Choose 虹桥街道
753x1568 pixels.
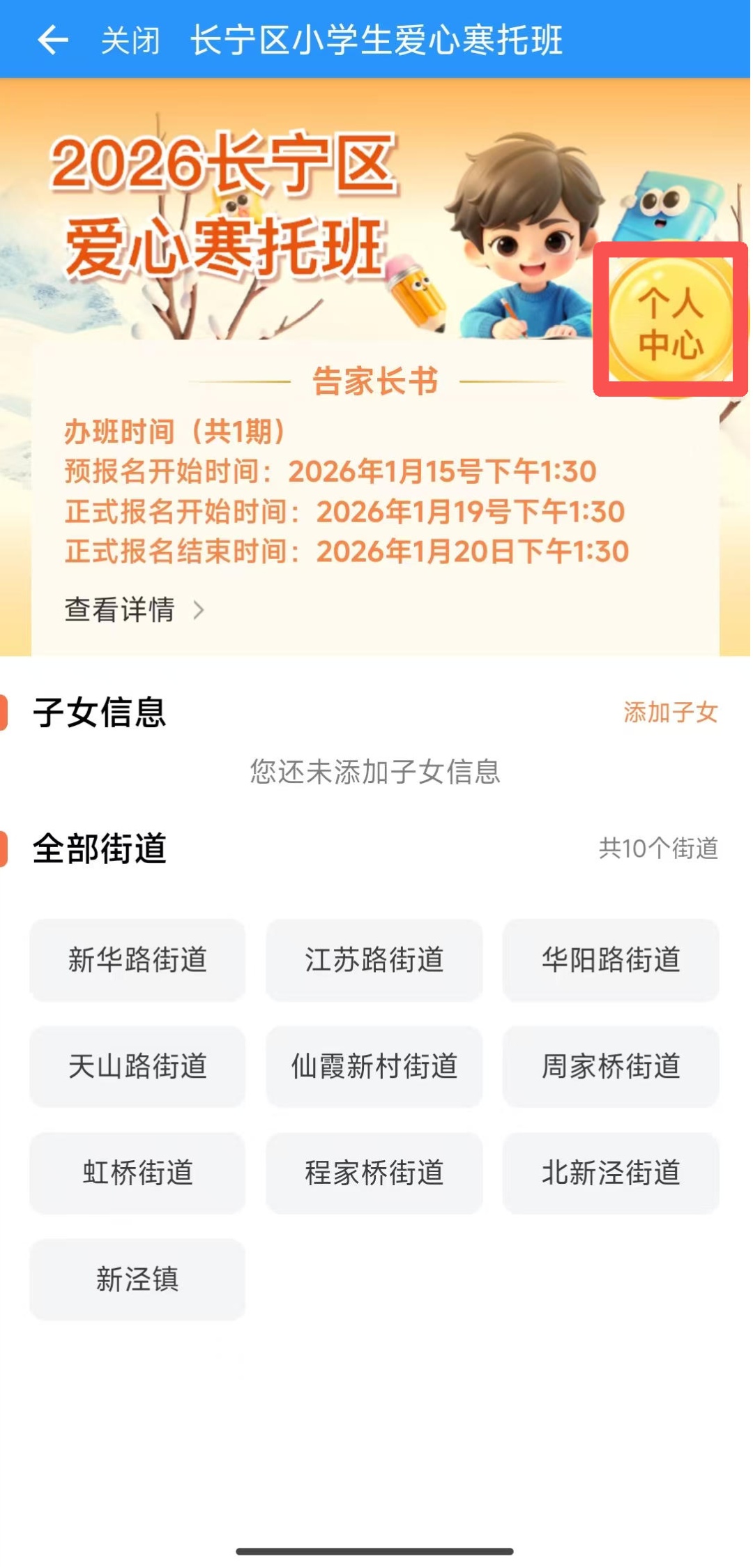(137, 1173)
